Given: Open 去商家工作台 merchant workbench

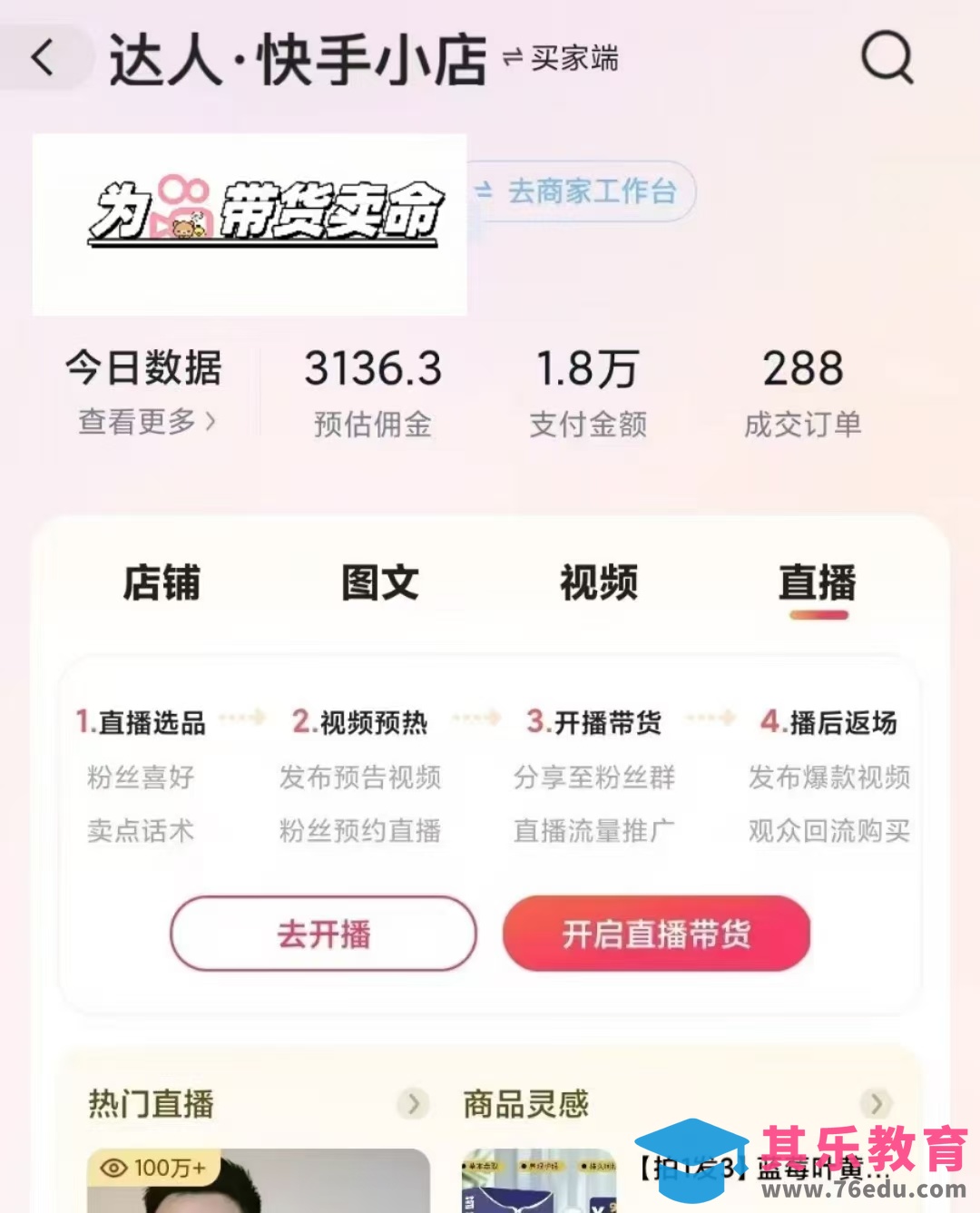Looking at the screenshot, I should coord(581,191).
